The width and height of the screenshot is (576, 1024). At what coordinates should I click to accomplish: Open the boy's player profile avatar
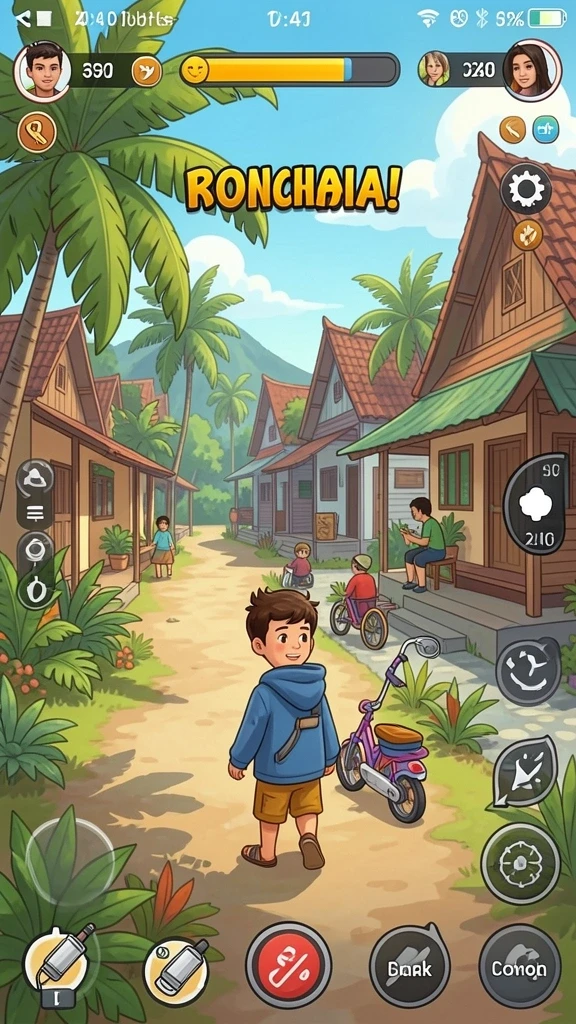point(42,71)
